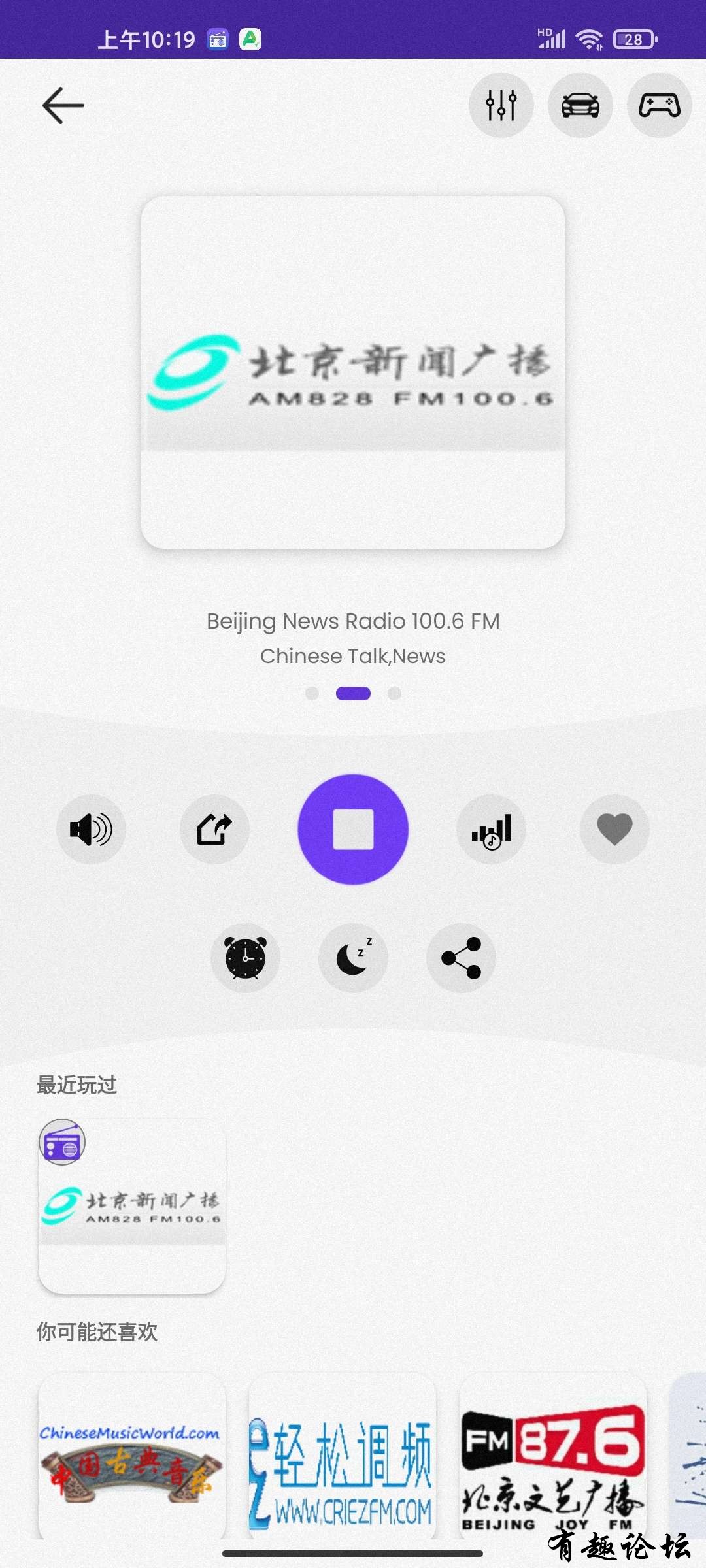Stop the radio playback

tap(353, 829)
